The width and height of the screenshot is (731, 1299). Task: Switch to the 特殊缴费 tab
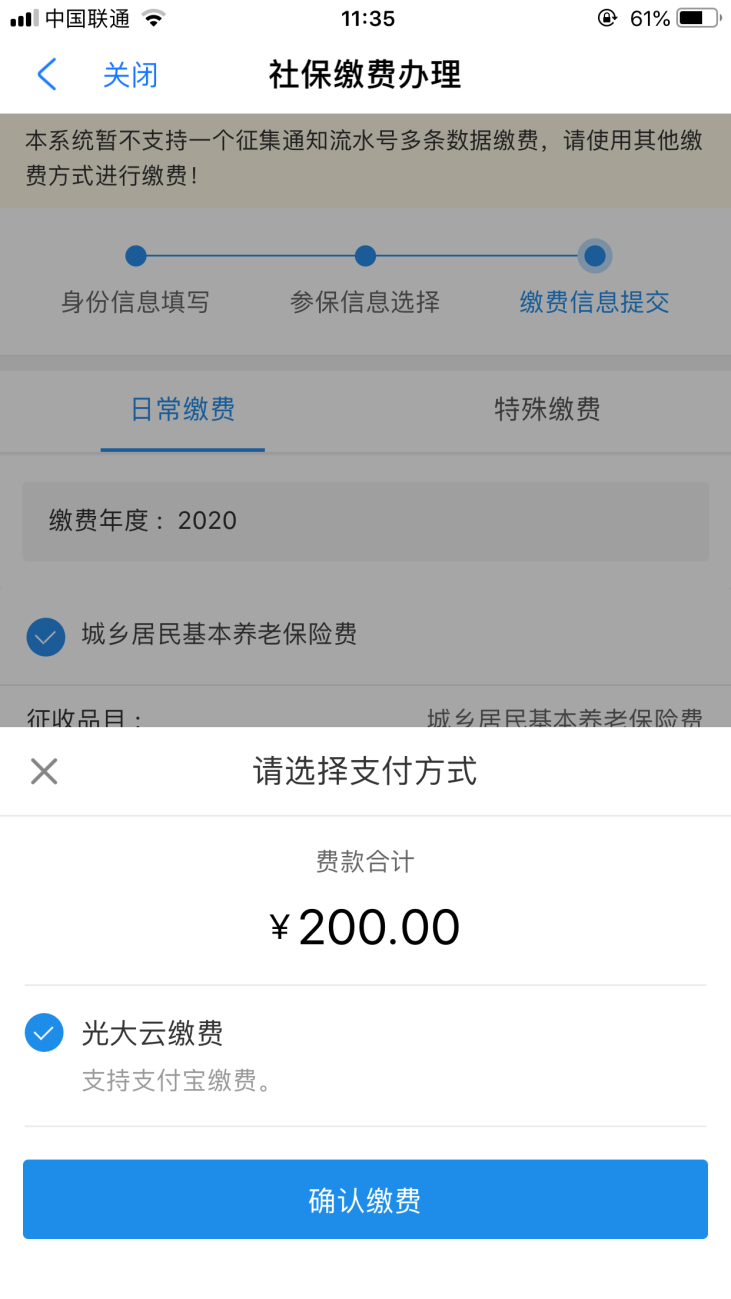pos(547,409)
